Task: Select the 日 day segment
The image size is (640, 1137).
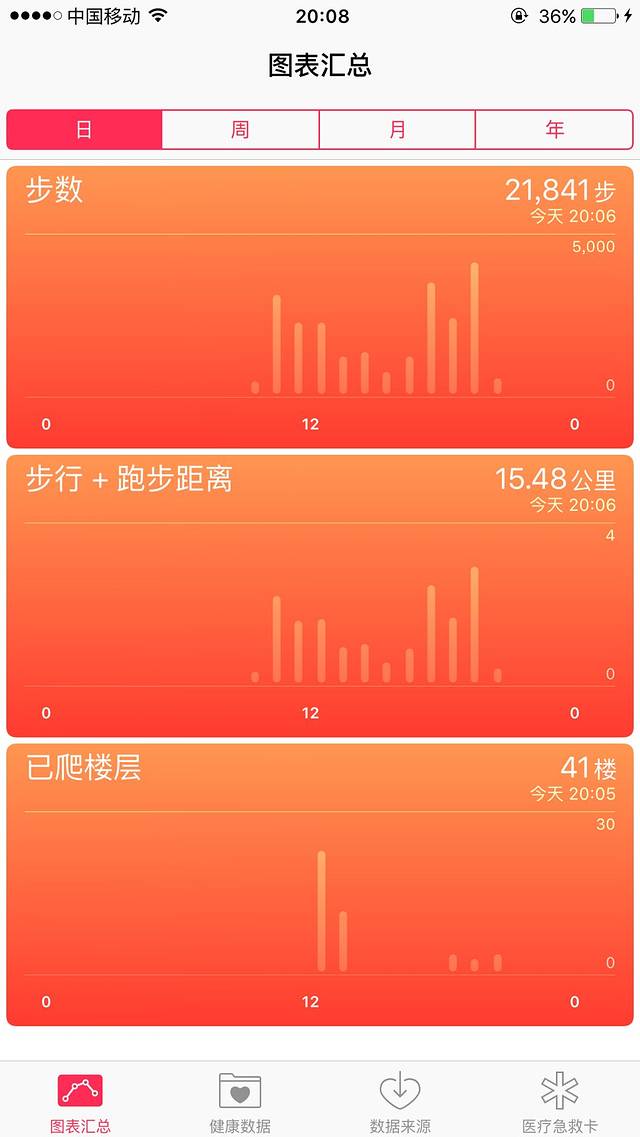Action: (x=84, y=130)
